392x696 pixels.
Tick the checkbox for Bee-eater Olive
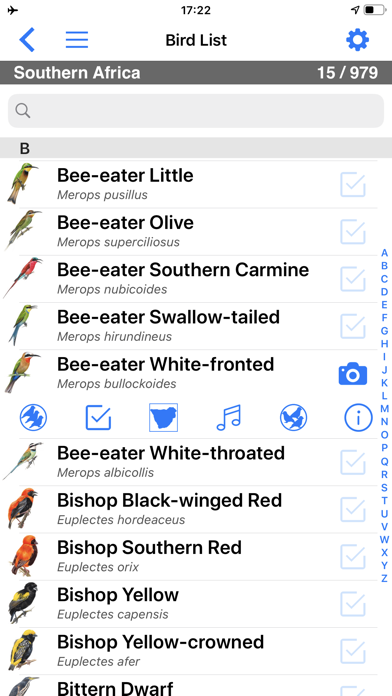click(x=353, y=232)
